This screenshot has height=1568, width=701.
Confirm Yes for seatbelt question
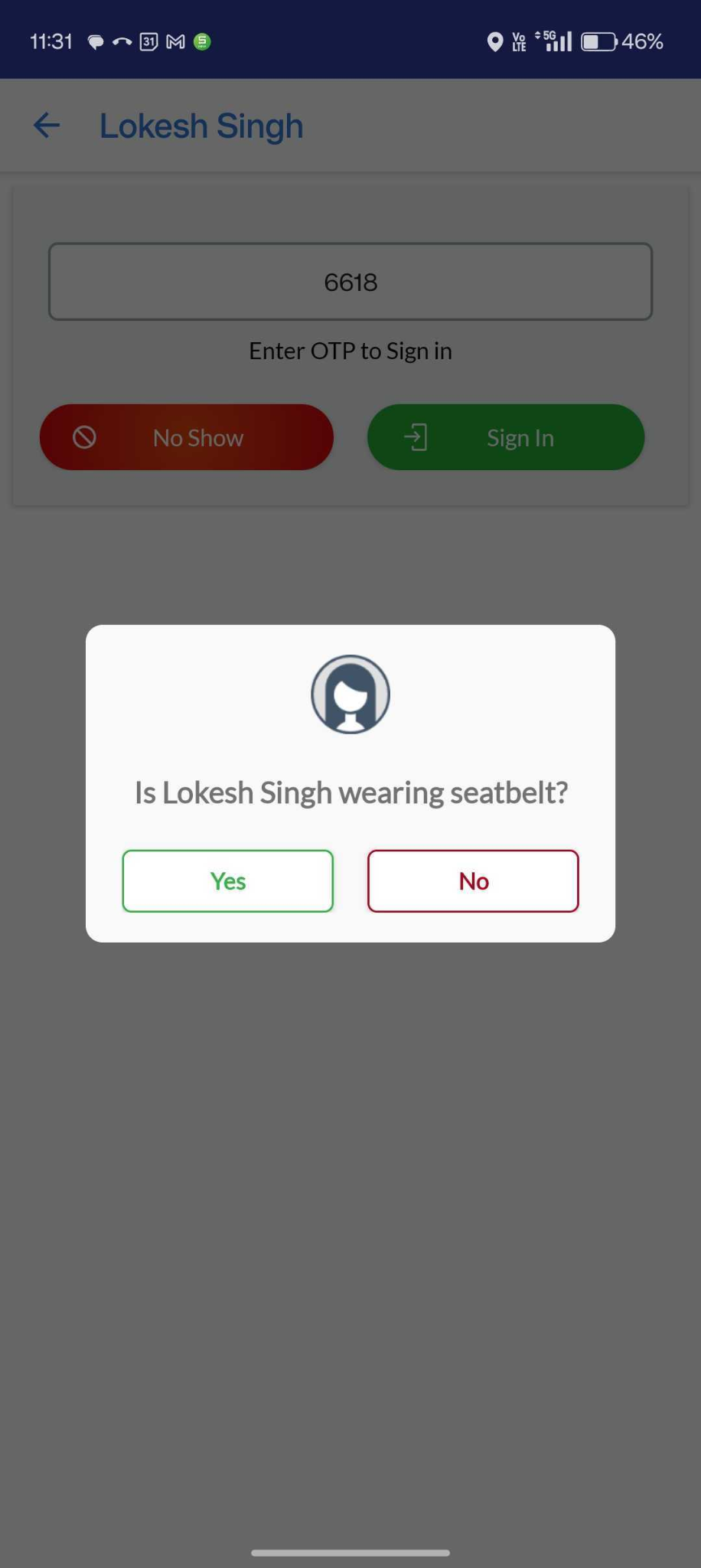pyautogui.click(x=227, y=880)
